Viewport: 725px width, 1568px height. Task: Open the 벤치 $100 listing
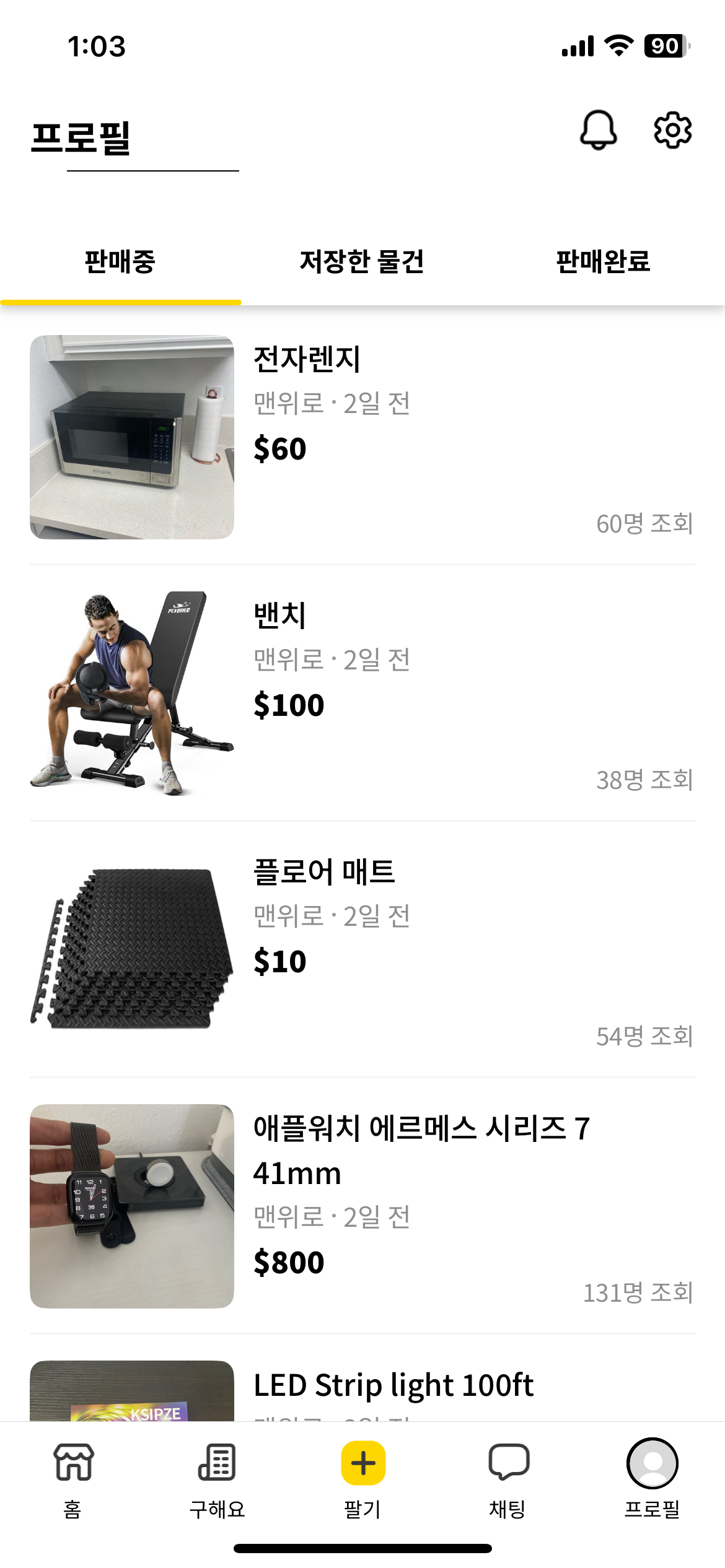coord(362,694)
